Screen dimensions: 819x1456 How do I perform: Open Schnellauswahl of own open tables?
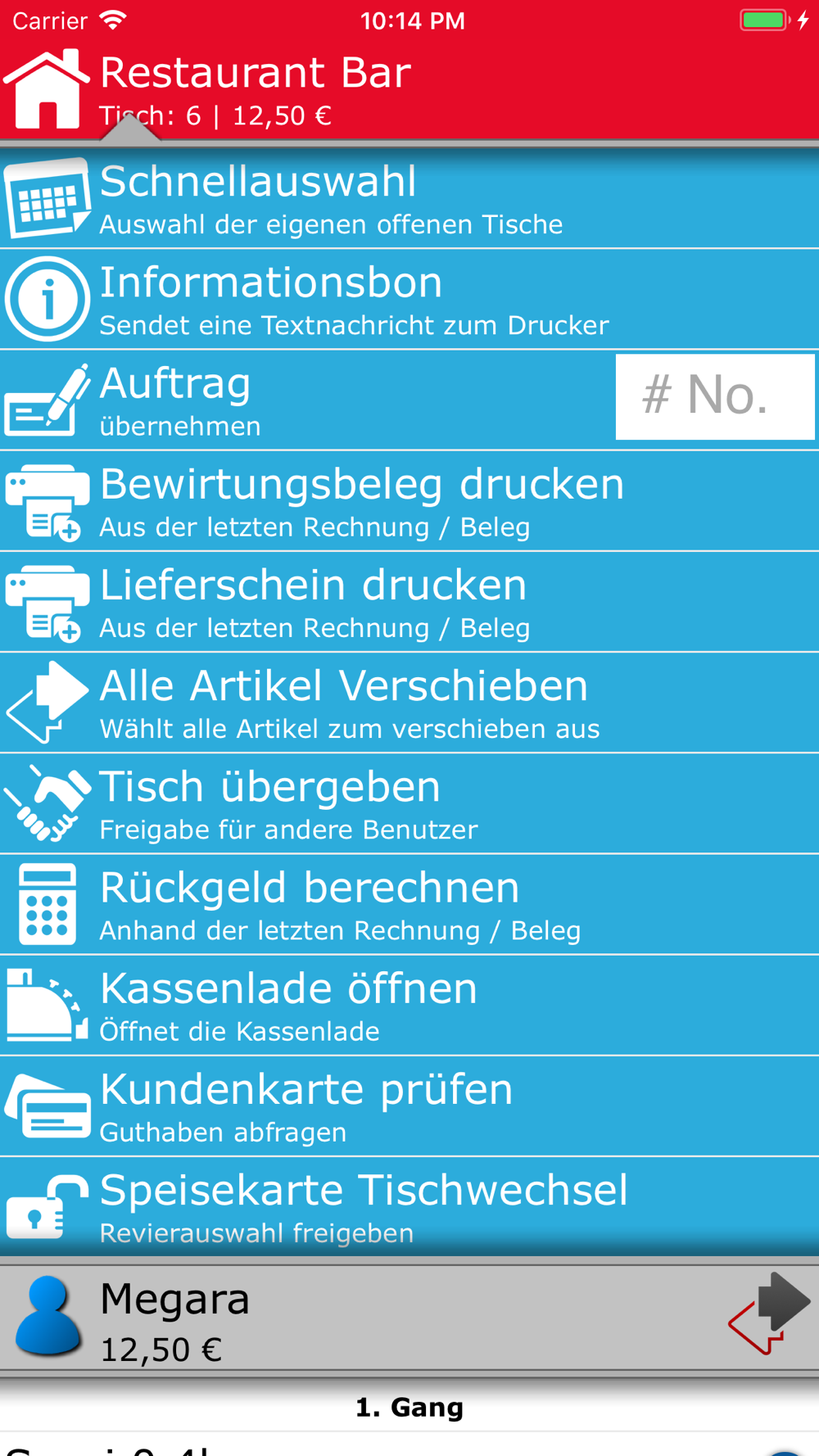pyautogui.click(x=409, y=199)
